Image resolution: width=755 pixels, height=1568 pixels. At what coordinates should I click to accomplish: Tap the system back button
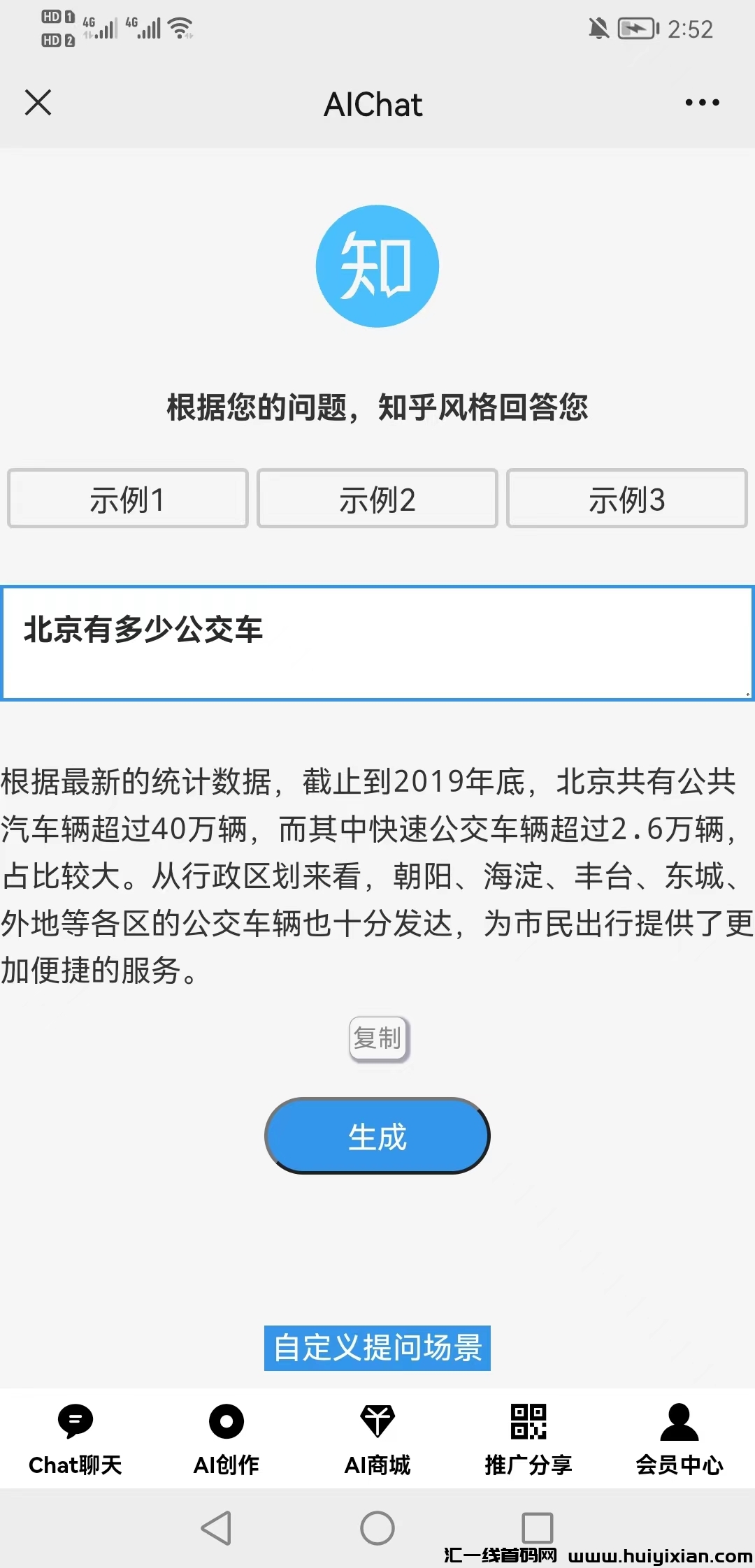point(217,1528)
